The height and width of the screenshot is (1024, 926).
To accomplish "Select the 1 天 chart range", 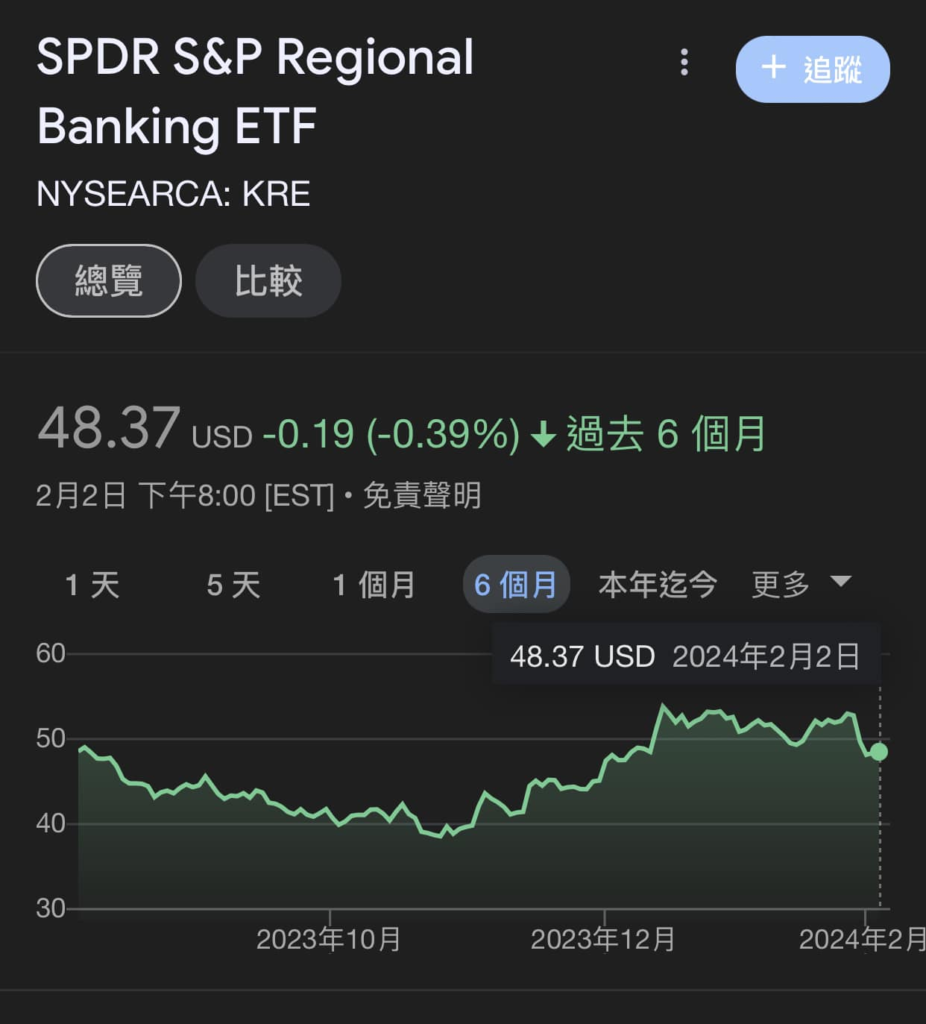I will click(92, 585).
